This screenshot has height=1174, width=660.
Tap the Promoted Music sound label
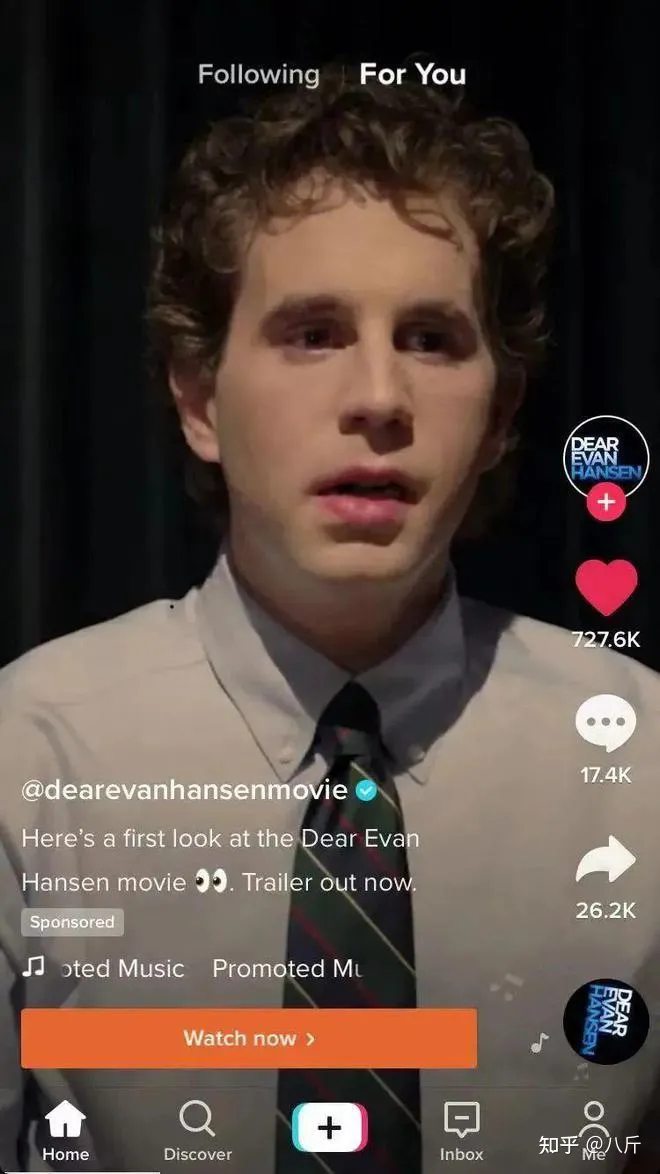click(190, 968)
